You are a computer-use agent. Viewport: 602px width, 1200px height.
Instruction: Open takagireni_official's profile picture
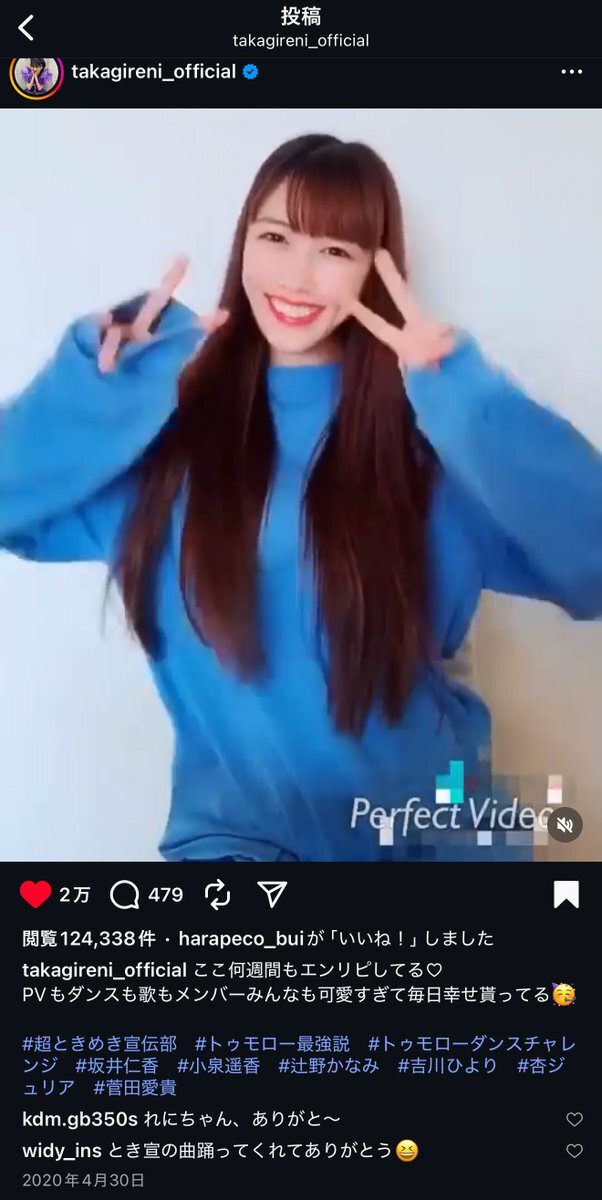35,75
